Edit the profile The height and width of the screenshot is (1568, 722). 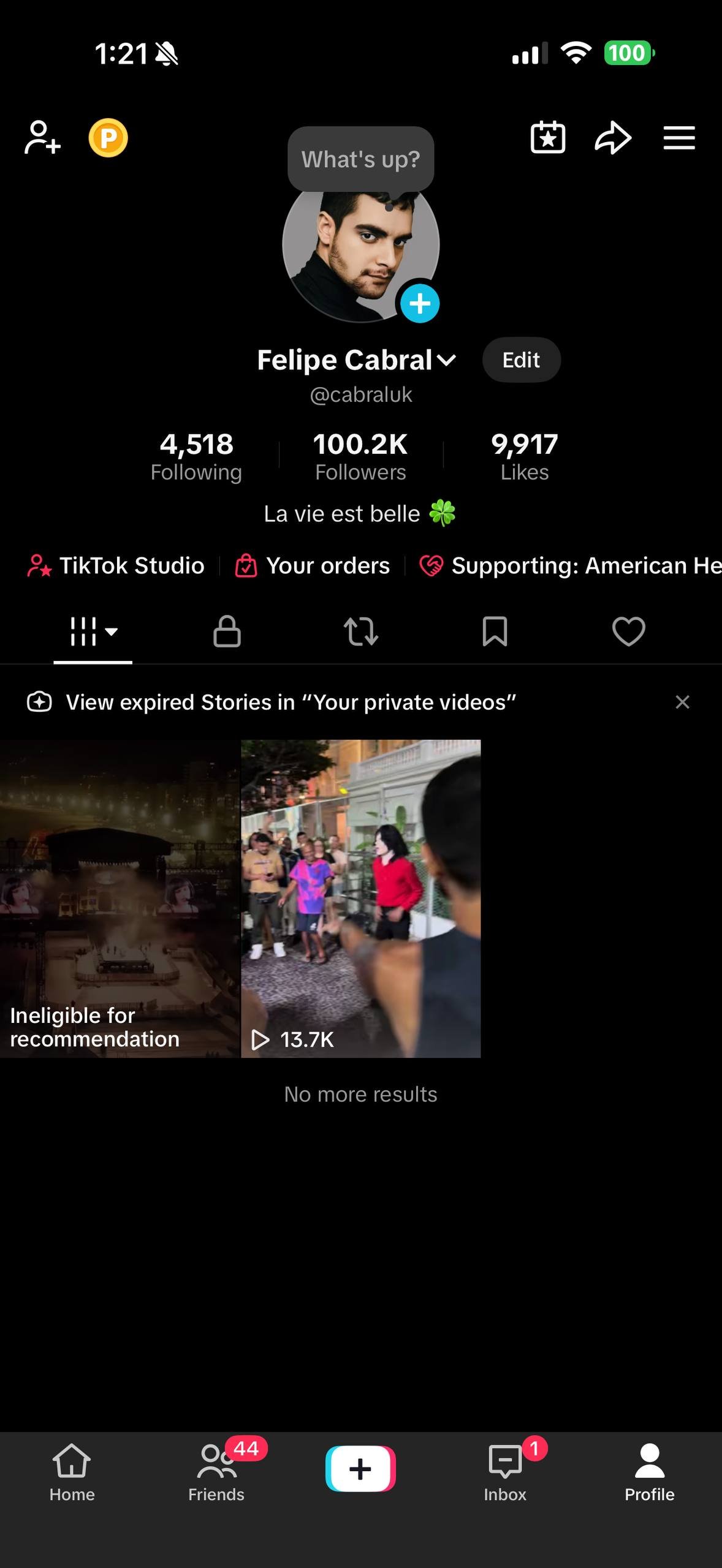pos(522,360)
